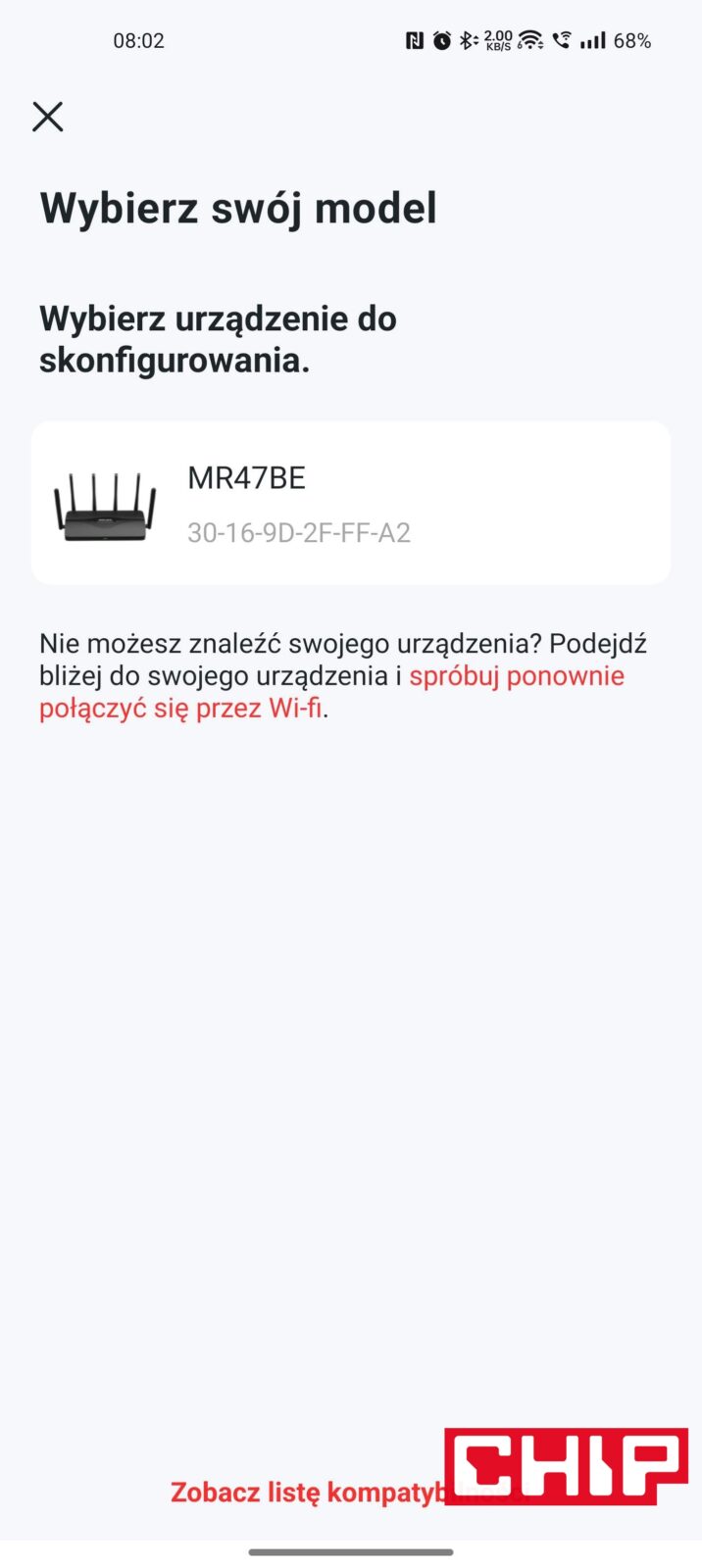Open the compatibility list link
This screenshot has height=1568, width=702.
click(306, 1493)
